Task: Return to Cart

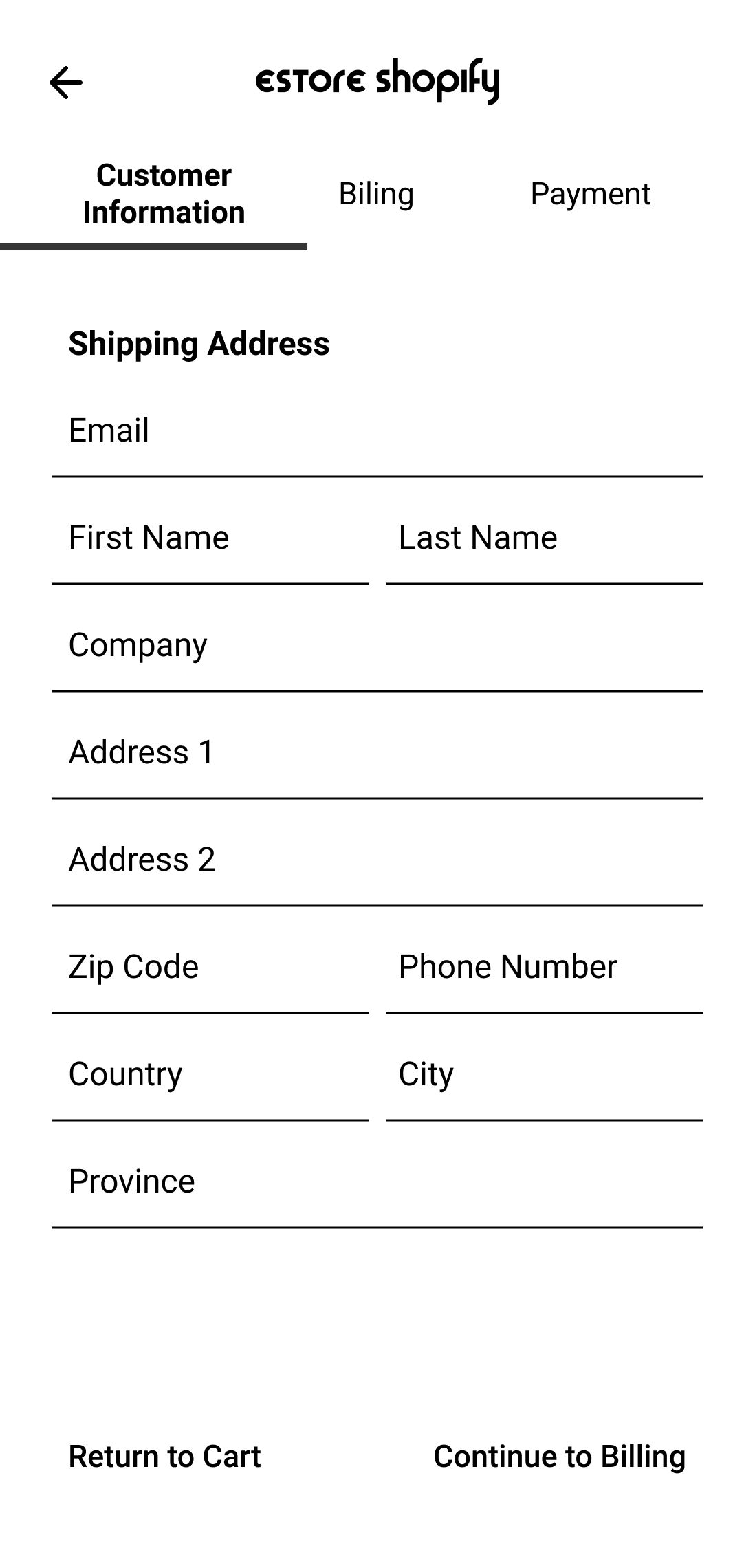Action: point(165,1457)
